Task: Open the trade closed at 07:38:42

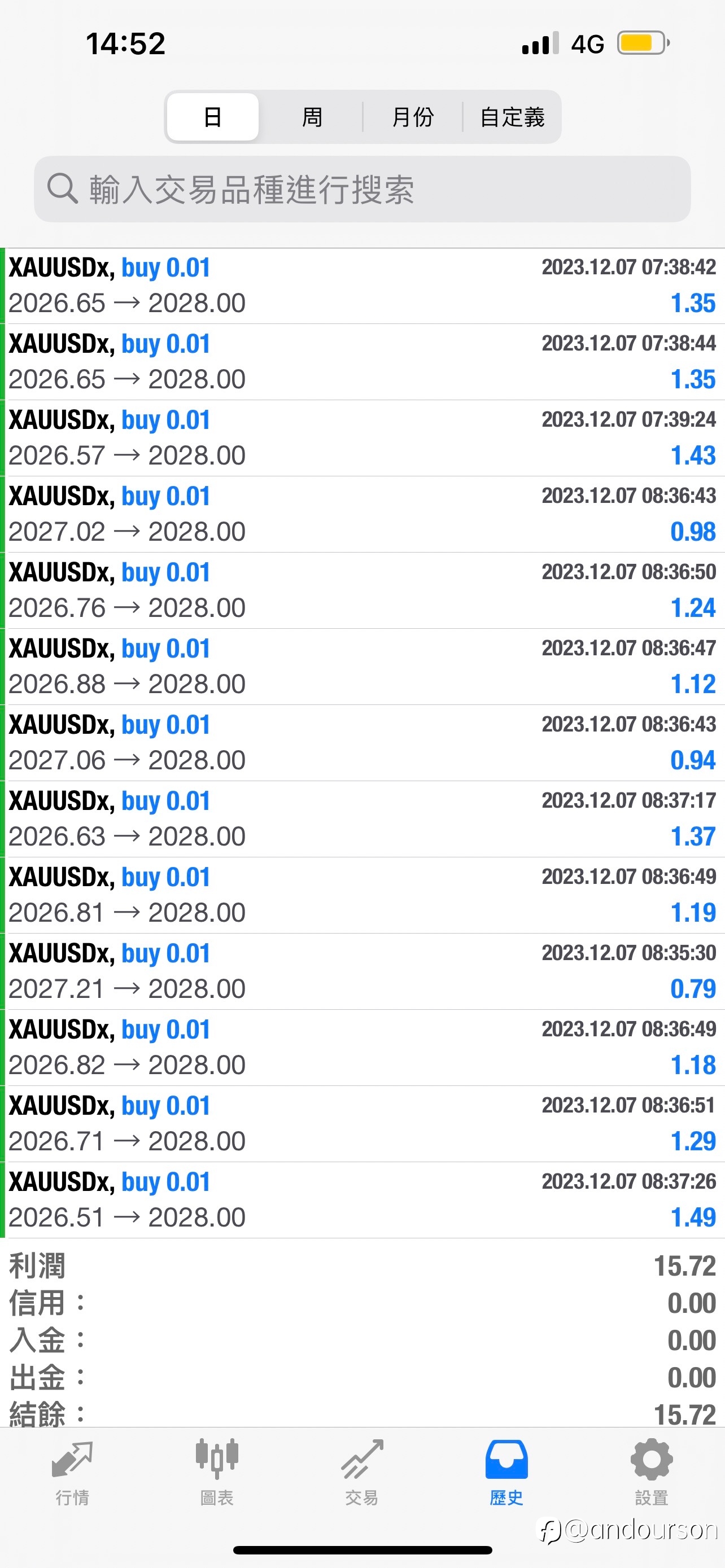Action: [362, 286]
